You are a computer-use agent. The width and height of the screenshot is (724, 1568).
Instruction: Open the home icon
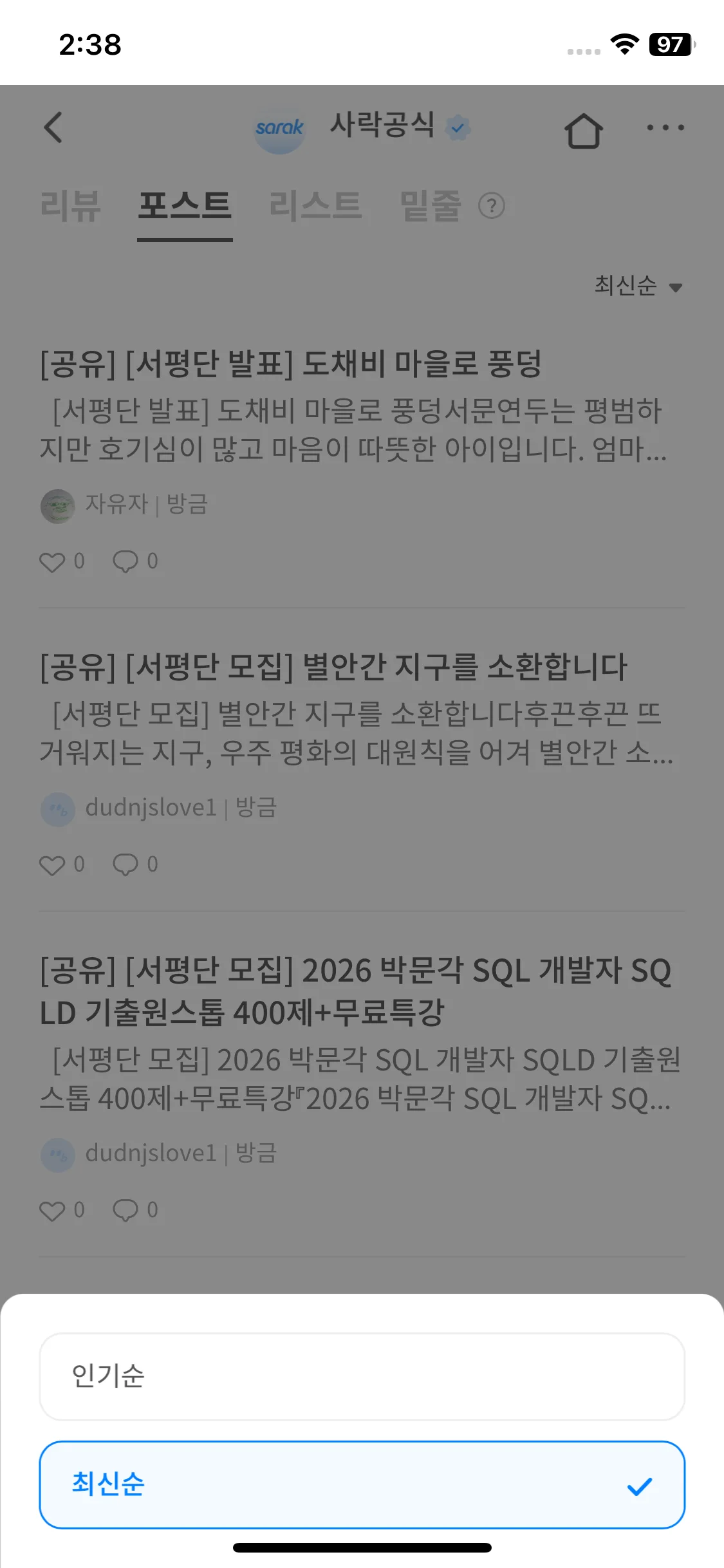[x=583, y=131]
